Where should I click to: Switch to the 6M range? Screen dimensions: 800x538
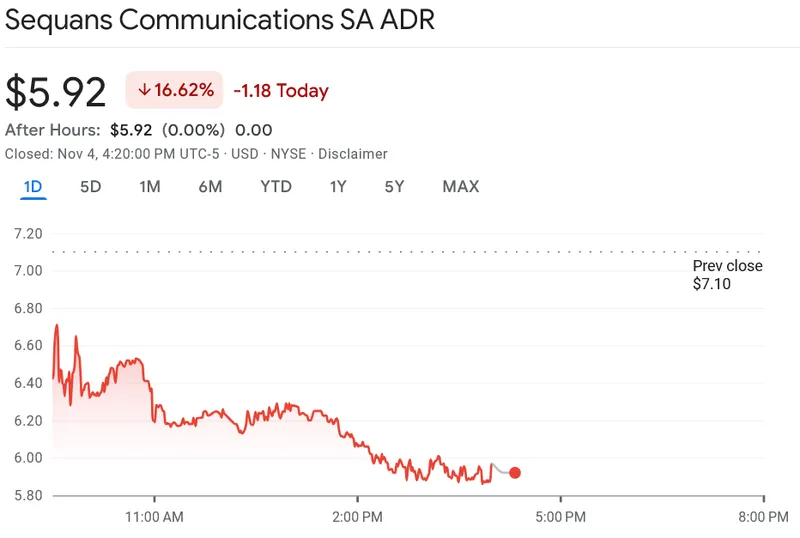point(210,187)
